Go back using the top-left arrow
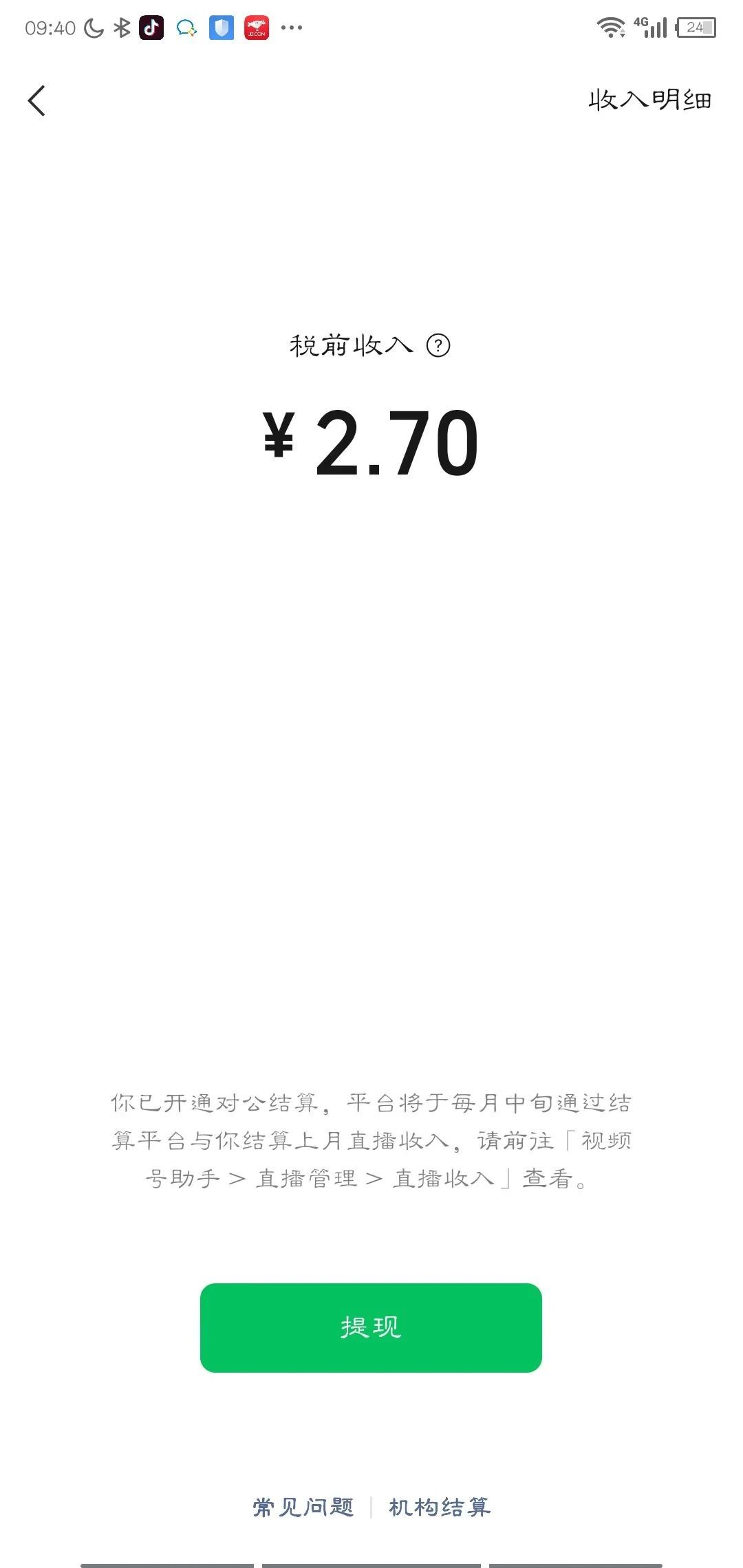Image resolution: width=743 pixels, height=1568 pixels. (x=37, y=101)
